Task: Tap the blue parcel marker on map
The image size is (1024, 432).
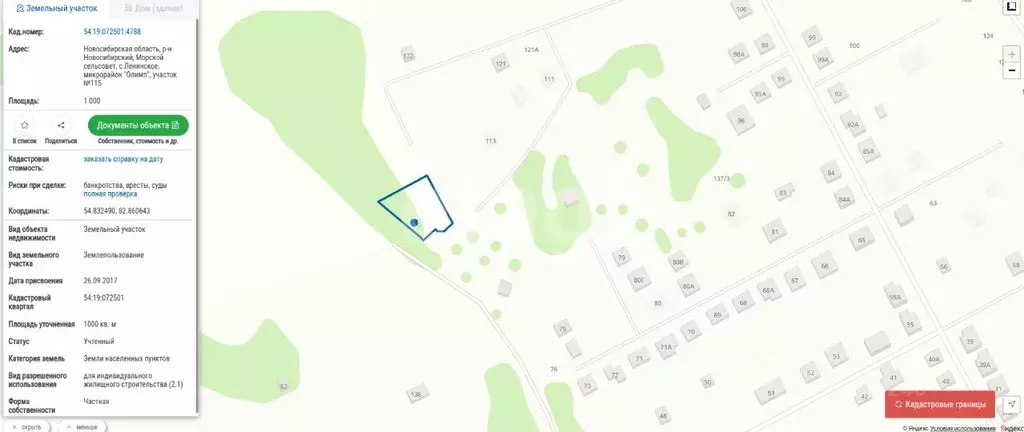Action: click(x=414, y=221)
